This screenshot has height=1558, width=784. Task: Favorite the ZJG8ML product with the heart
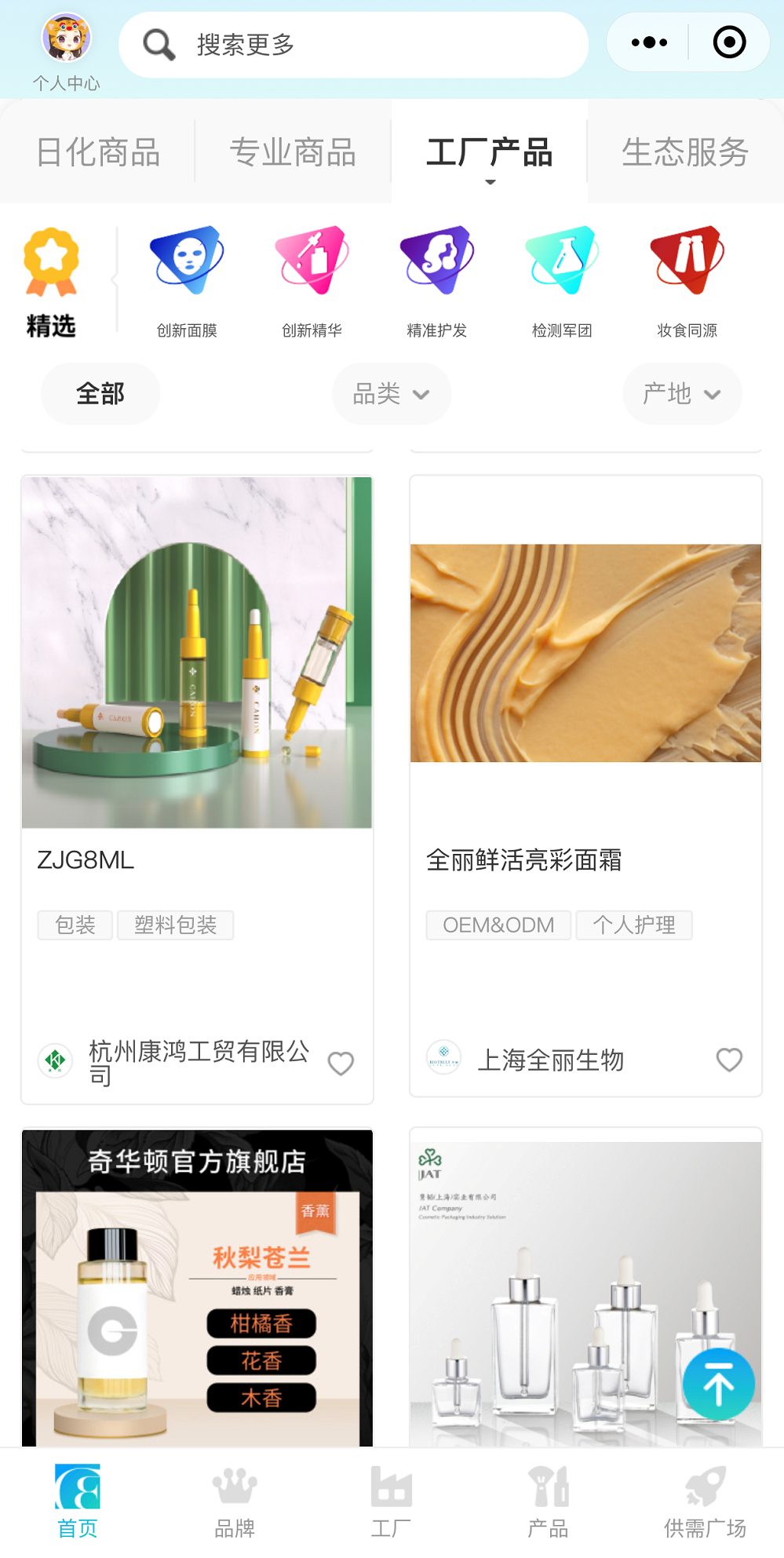tap(341, 1063)
